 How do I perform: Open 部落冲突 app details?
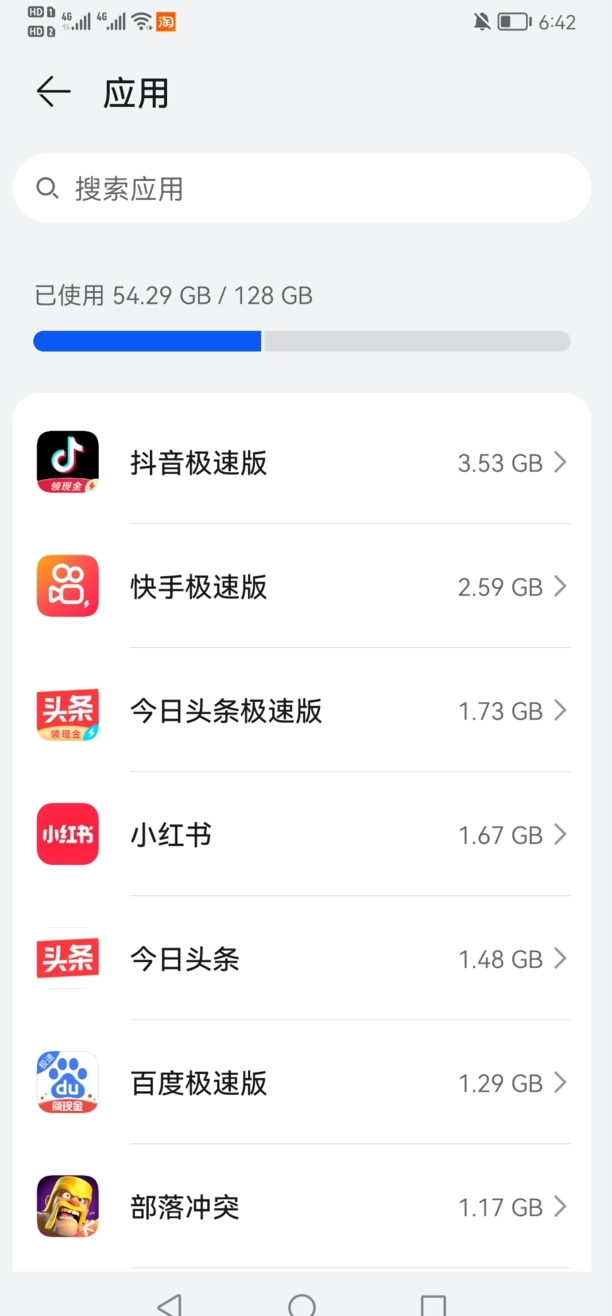pyautogui.click(x=302, y=1207)
